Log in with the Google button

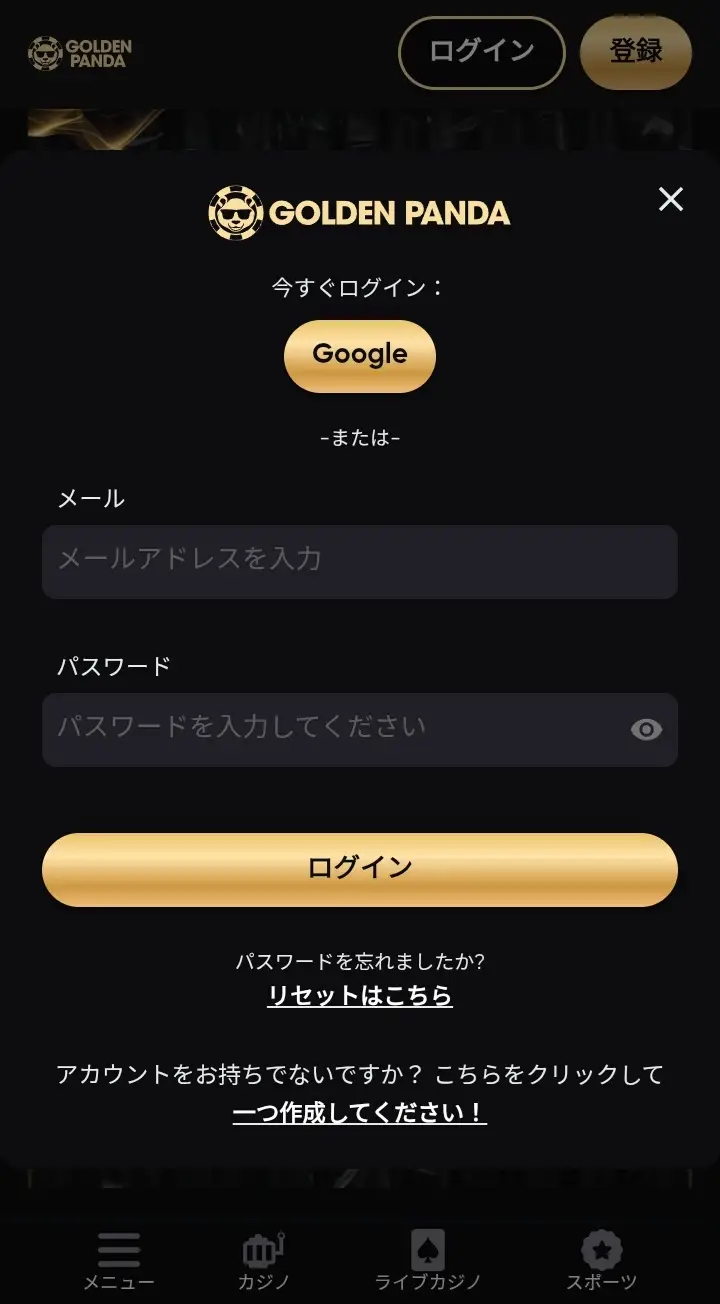pos(359,355)
